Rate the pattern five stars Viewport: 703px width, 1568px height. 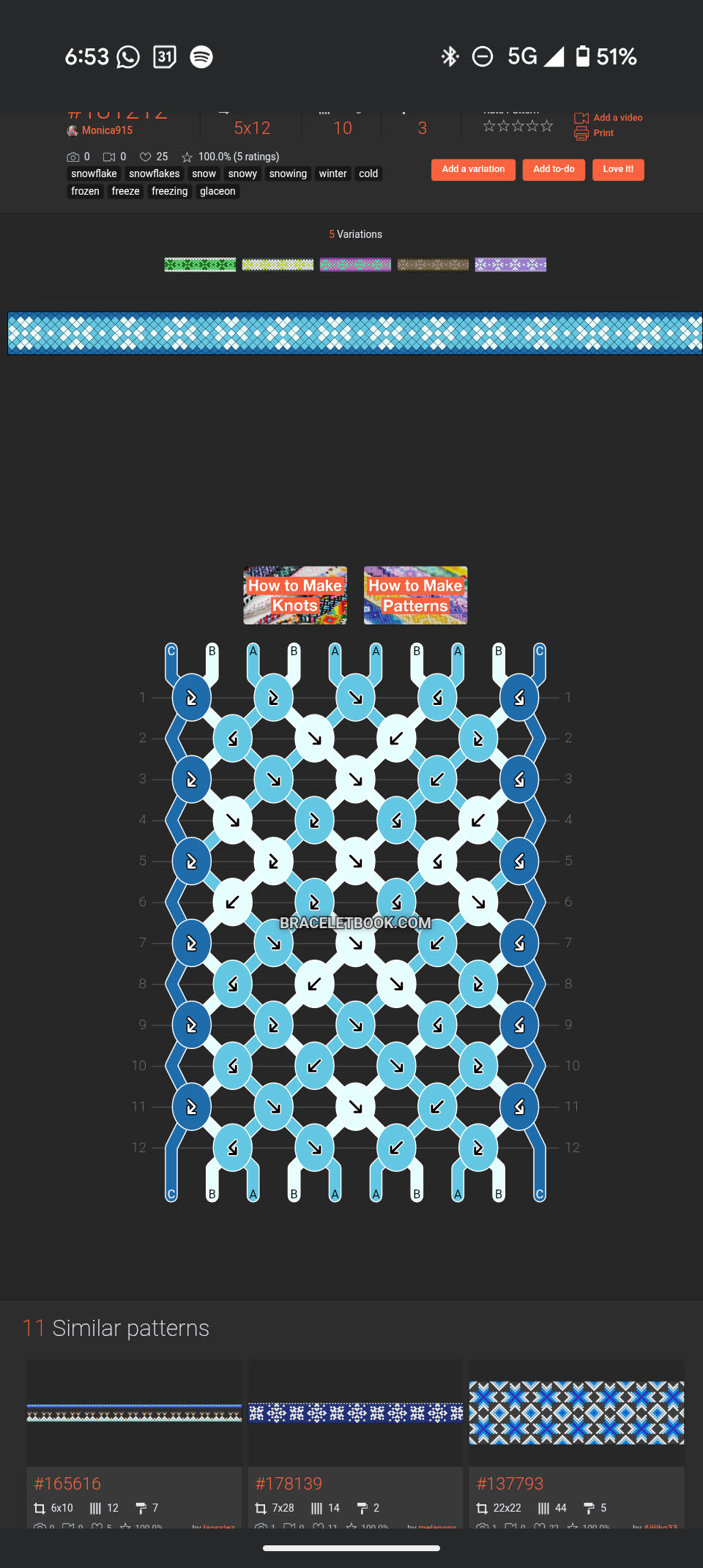point(547,126)
